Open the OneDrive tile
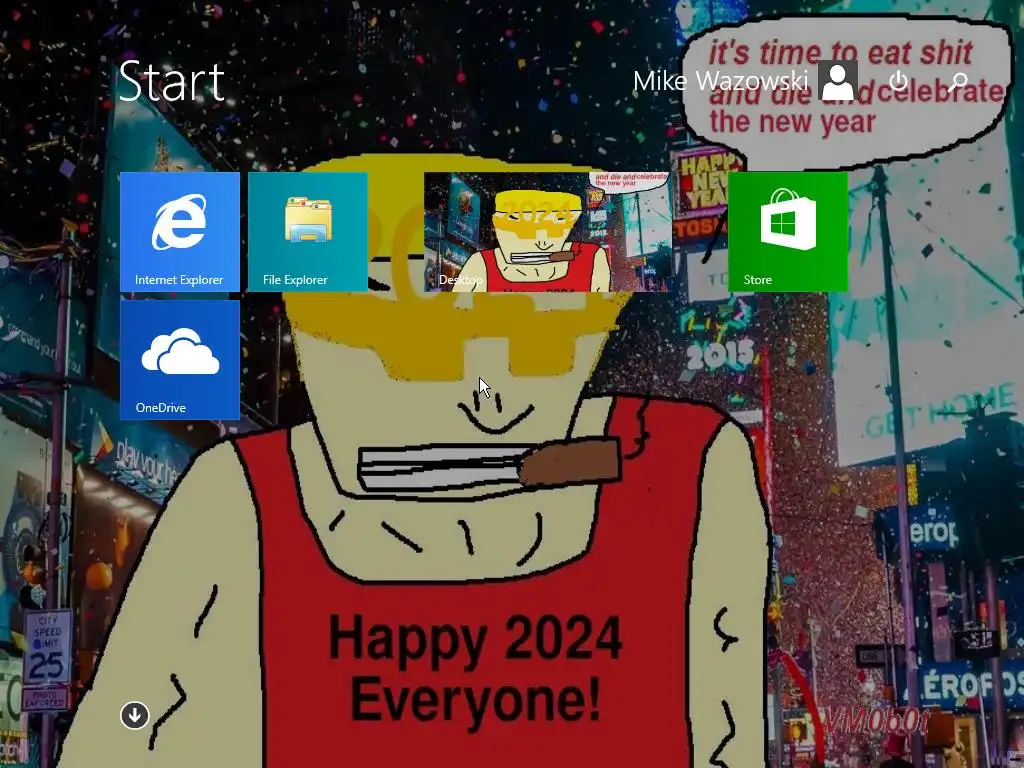1024x768 pixels. point(179,359)
